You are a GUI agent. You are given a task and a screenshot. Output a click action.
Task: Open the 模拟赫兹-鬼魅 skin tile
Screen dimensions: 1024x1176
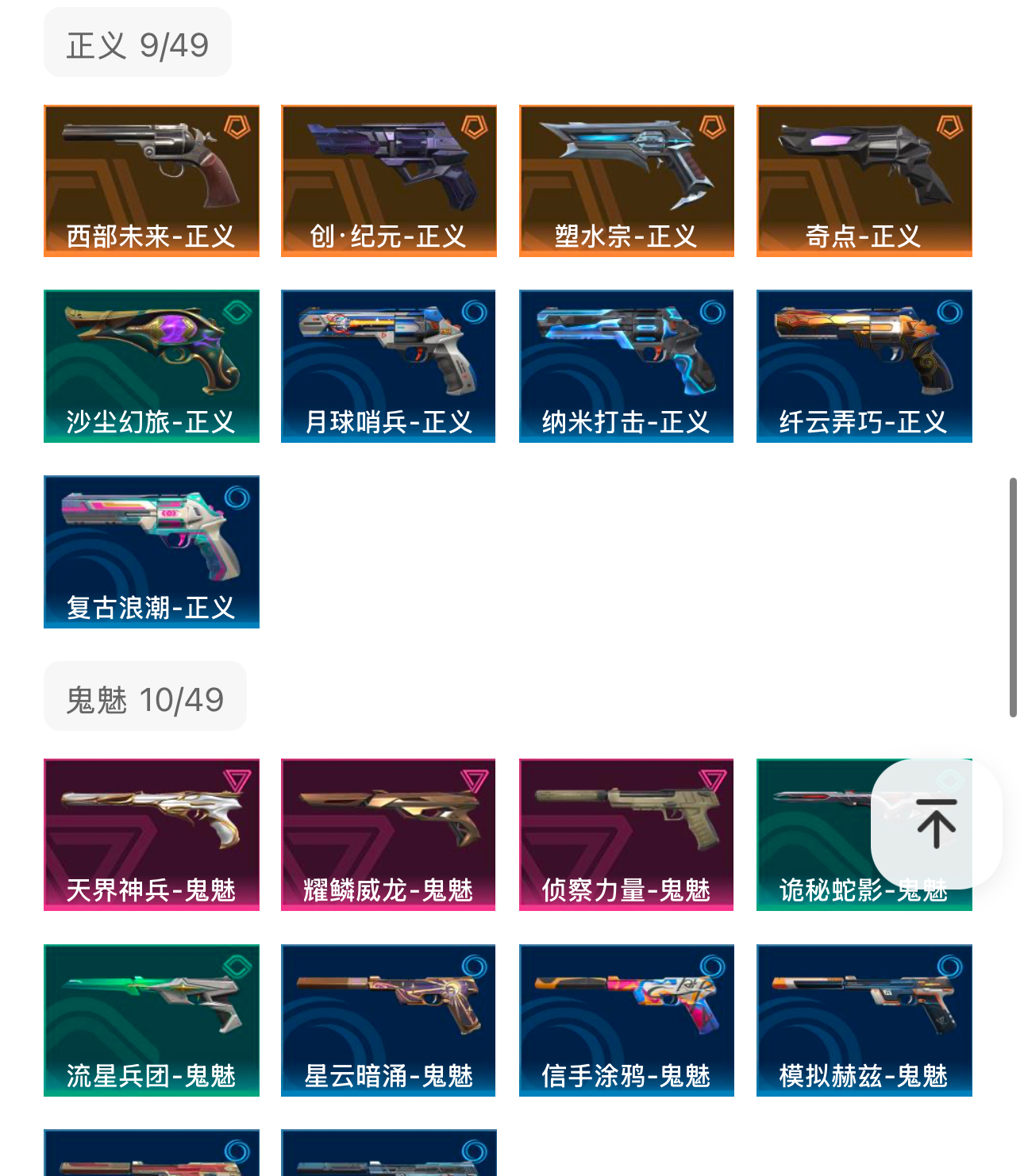(864, 1020)
